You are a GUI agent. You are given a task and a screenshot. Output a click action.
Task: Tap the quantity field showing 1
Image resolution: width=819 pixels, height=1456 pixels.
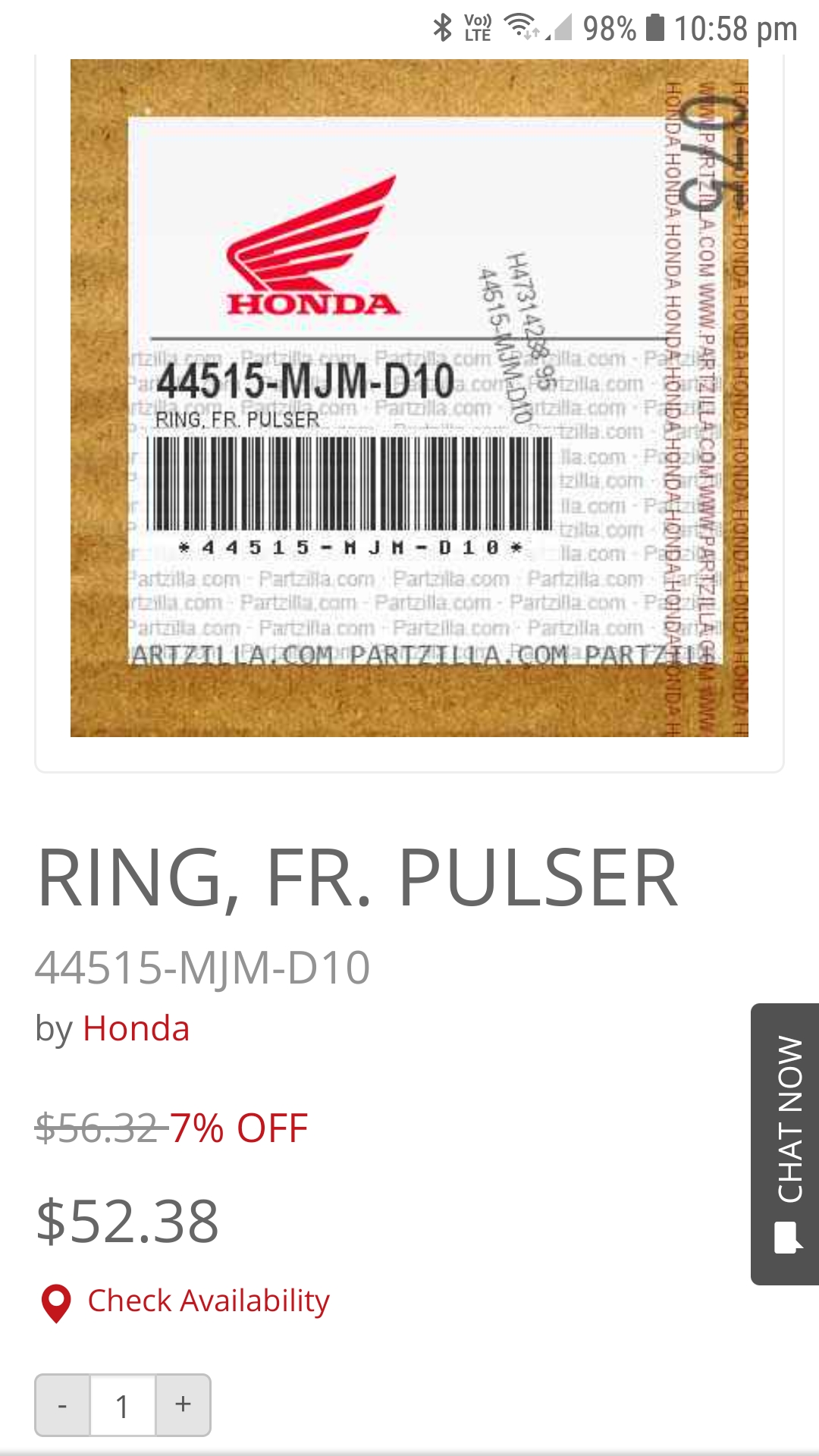[x=123, y=1405]
